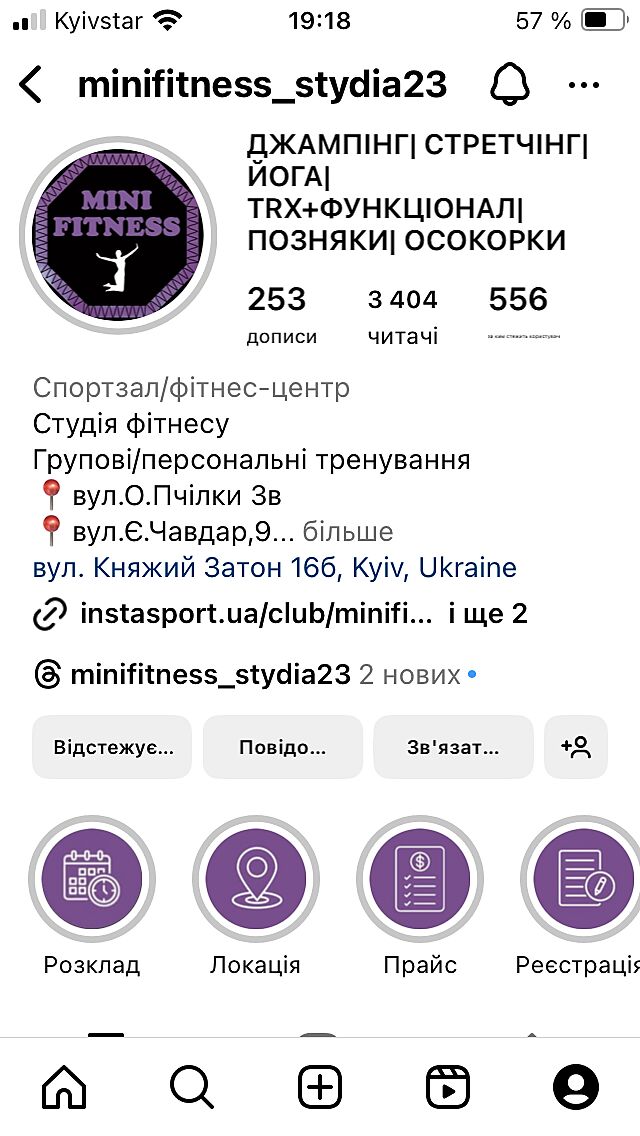Send a message via Повідо... button
This screenshot has height=1136, width=640.
pyautogui.click(x=283, y=747)
